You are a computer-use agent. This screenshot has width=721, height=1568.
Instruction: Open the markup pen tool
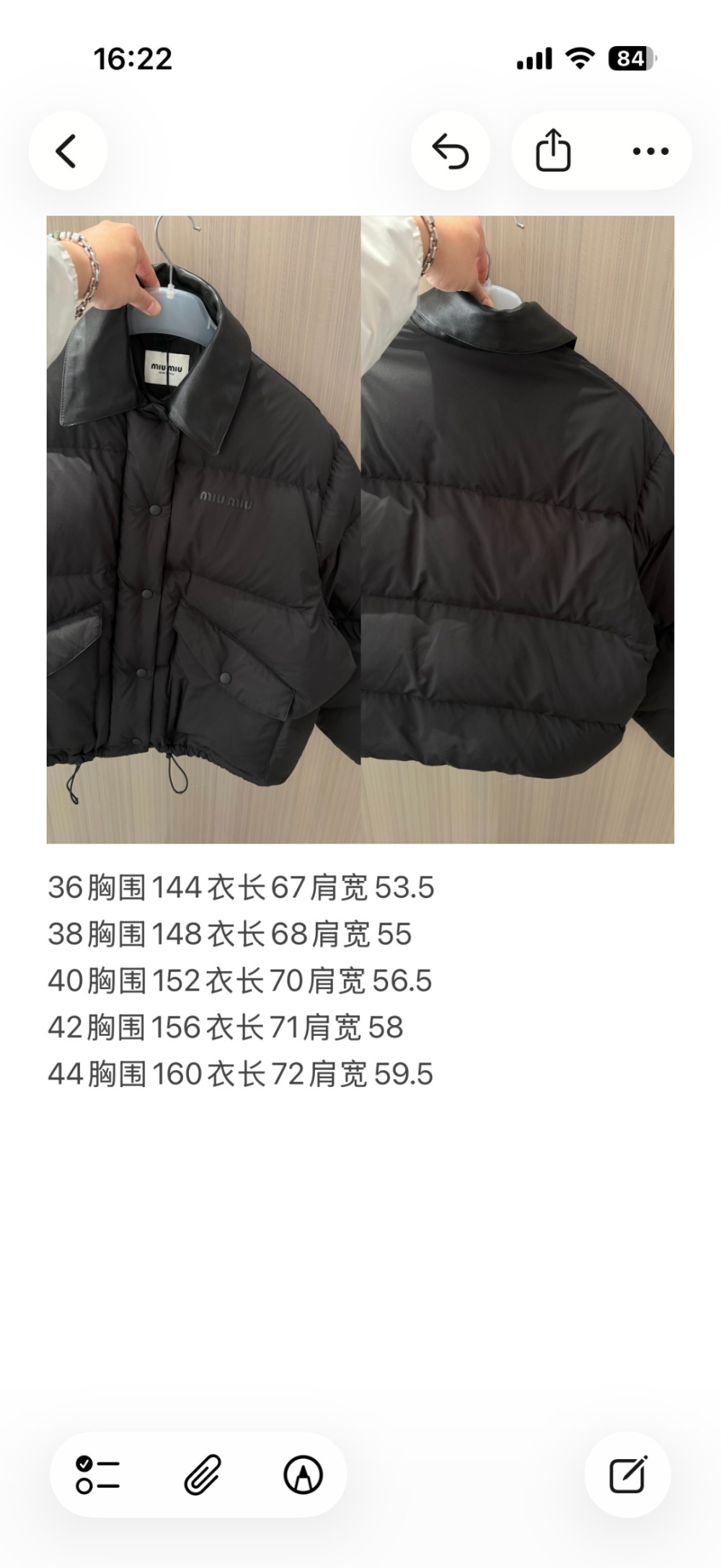tap(303, 1475)
